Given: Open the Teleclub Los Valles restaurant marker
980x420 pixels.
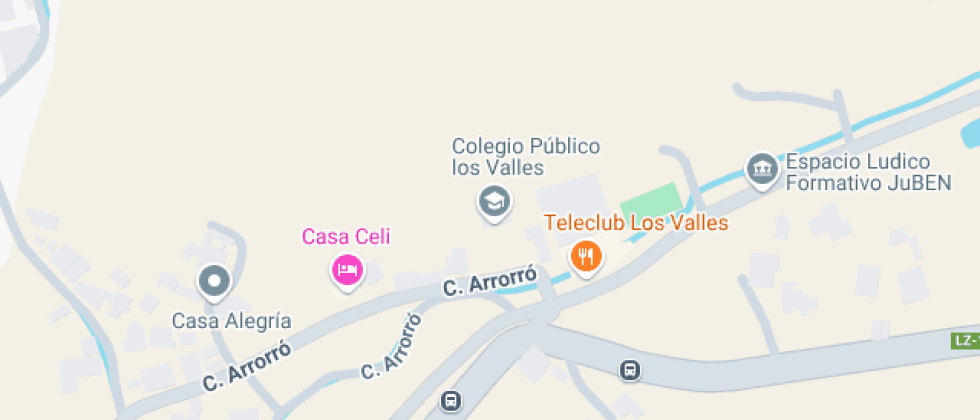Looking at the screenshot, I should coord(586,256).
